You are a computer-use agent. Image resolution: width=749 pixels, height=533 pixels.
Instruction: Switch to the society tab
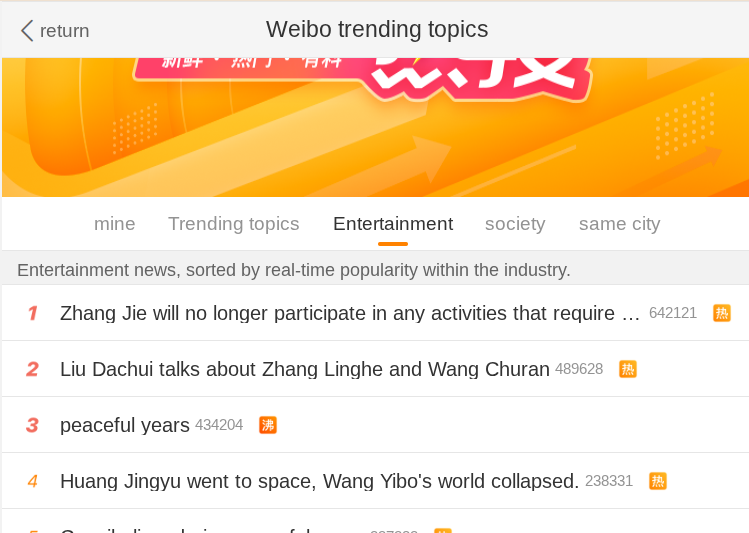tap(515, 224)
